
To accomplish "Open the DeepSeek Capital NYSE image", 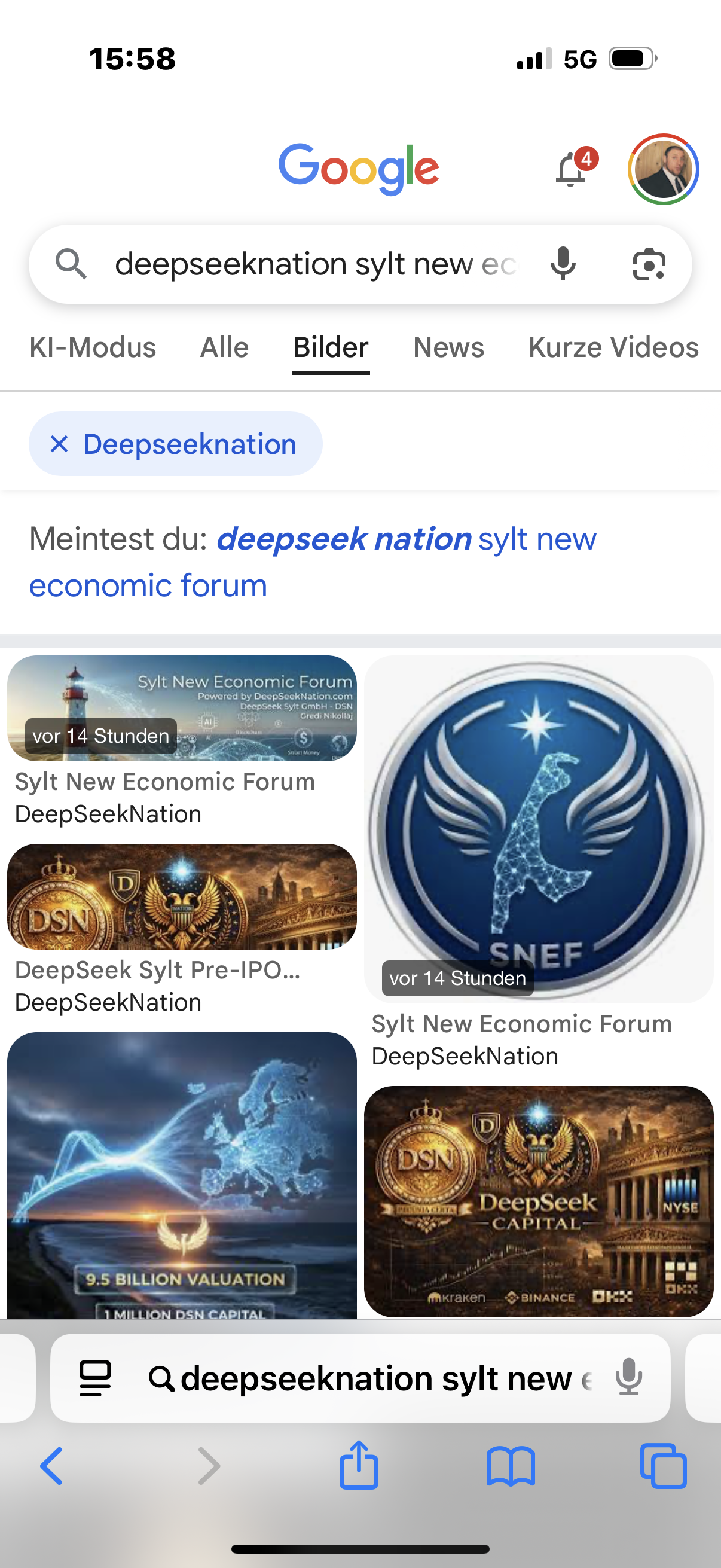I will tap(539, 1200).
